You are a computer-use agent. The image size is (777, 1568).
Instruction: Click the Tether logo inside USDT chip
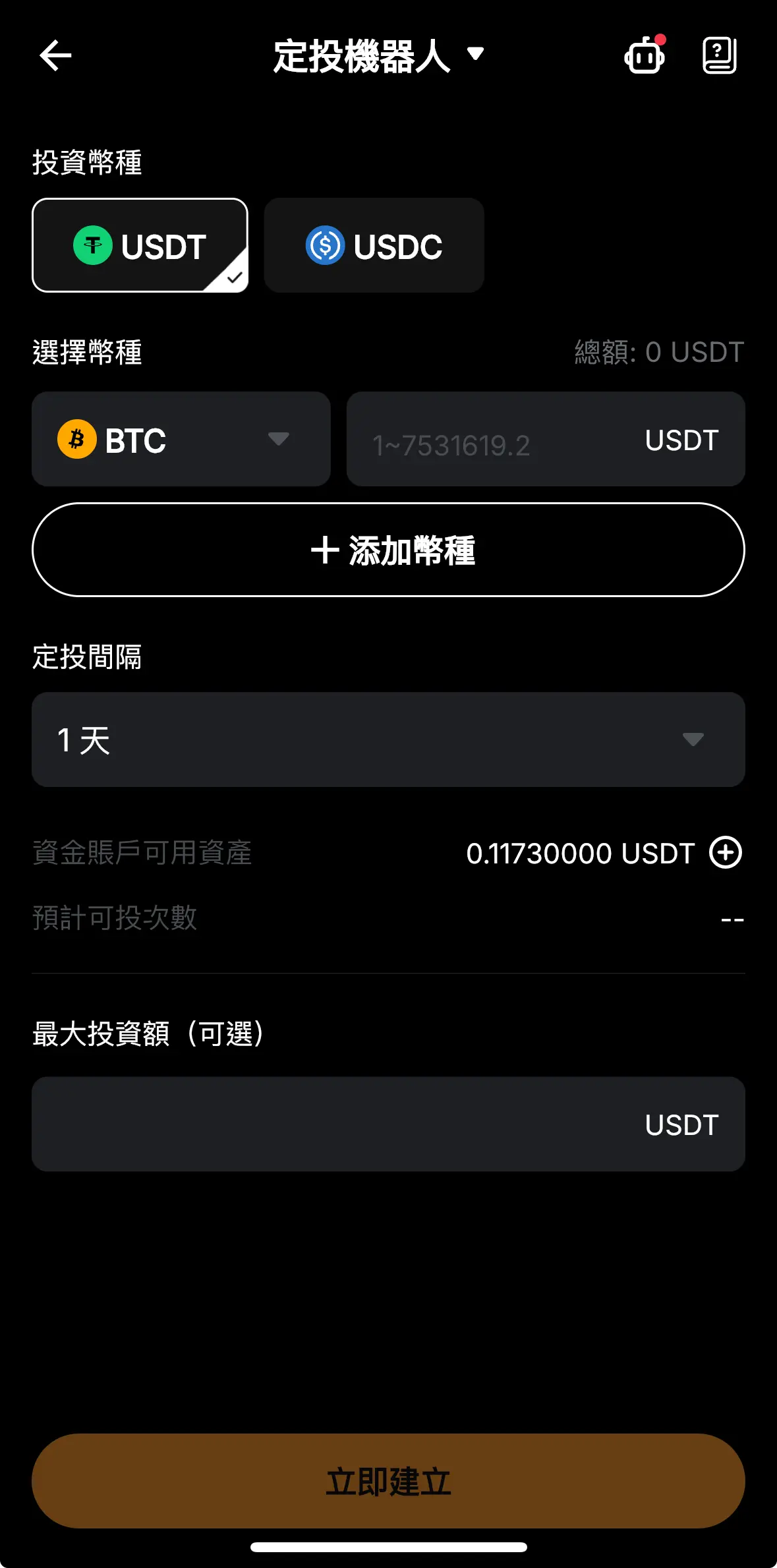(93, 246)
